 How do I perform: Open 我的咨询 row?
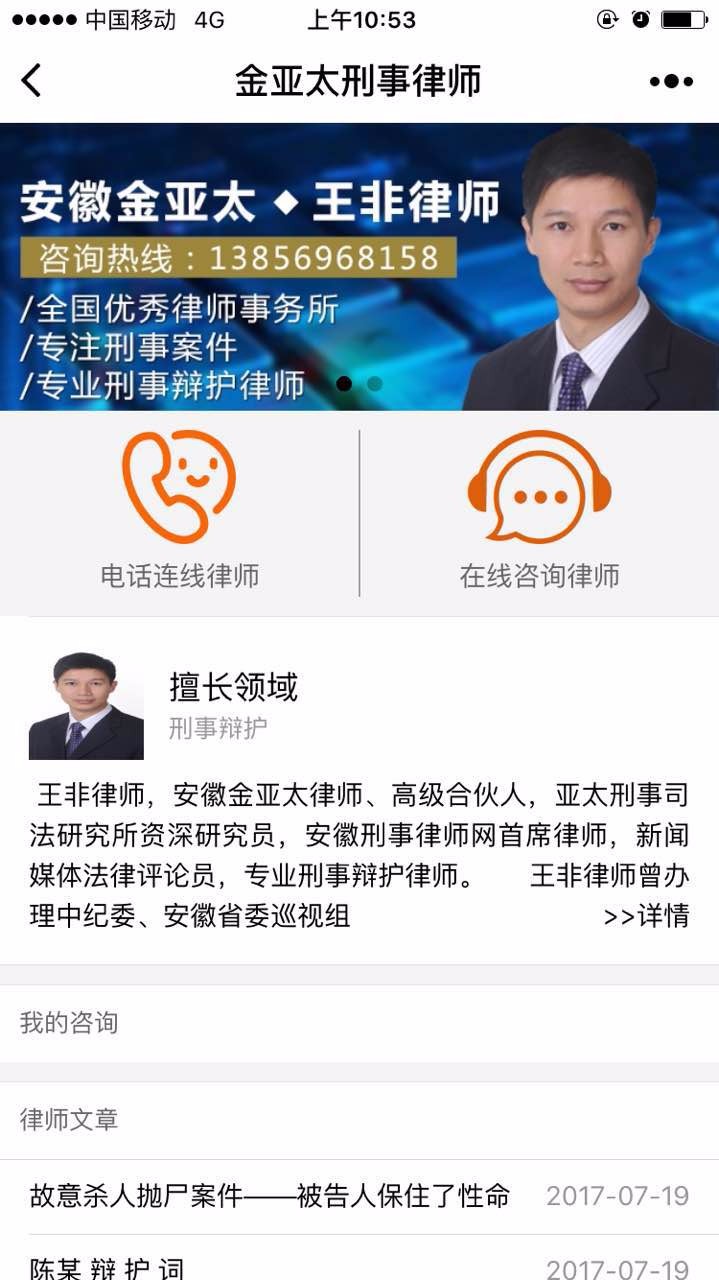pyautogui.click(x=359, y=1023)
